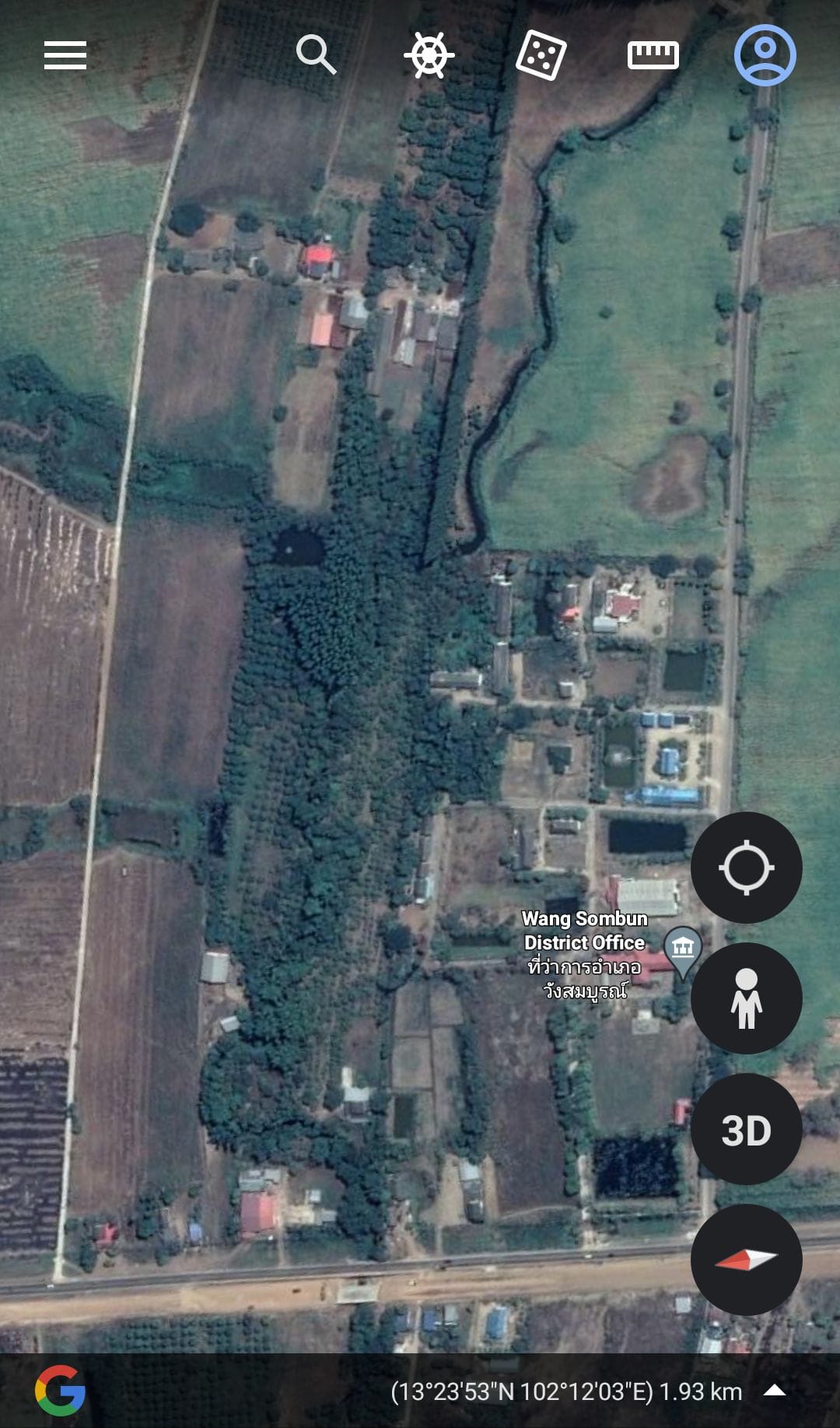The image size is (840, 1428).
Task: Tap the I'm Feeling Lucky dice
Action: 541,54
